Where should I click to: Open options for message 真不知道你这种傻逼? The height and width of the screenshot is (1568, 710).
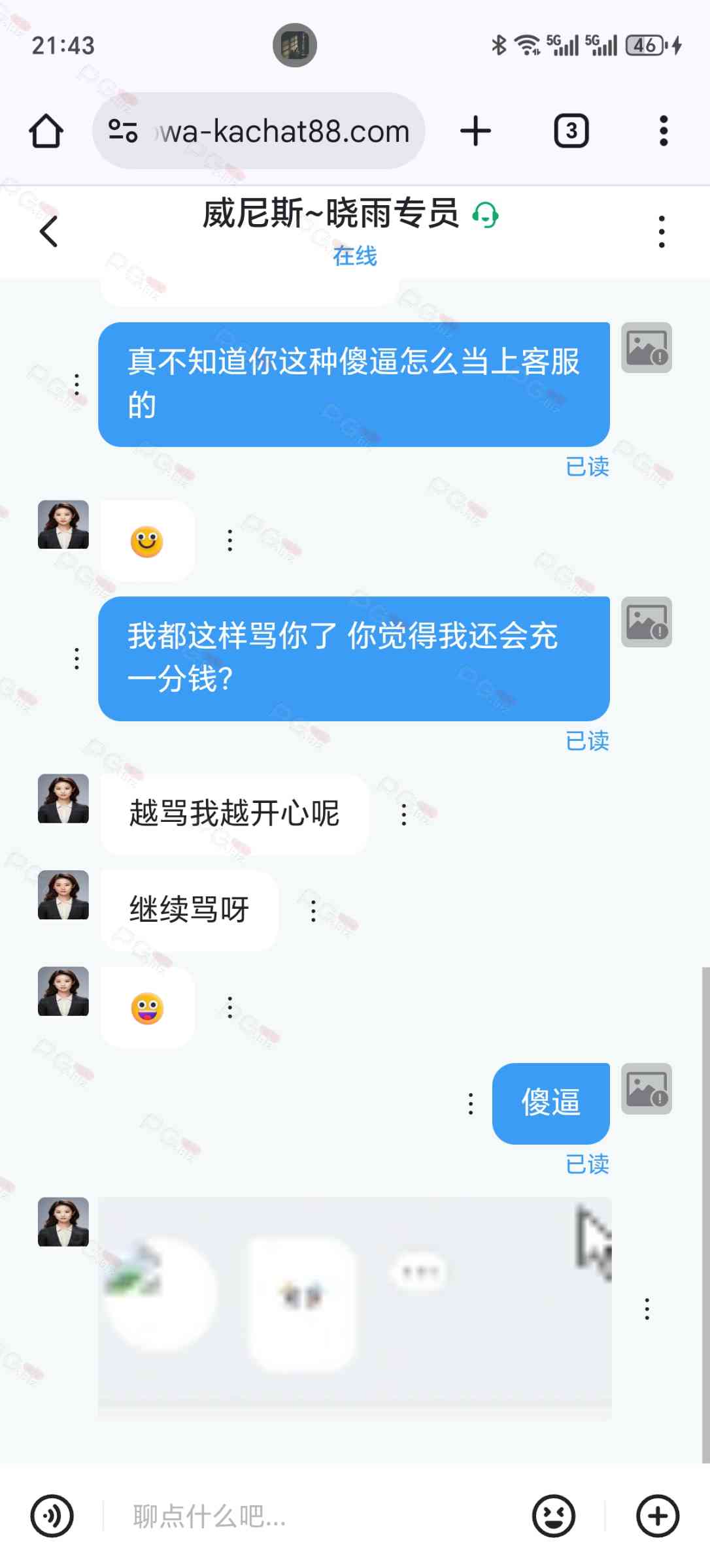[77, 385]
